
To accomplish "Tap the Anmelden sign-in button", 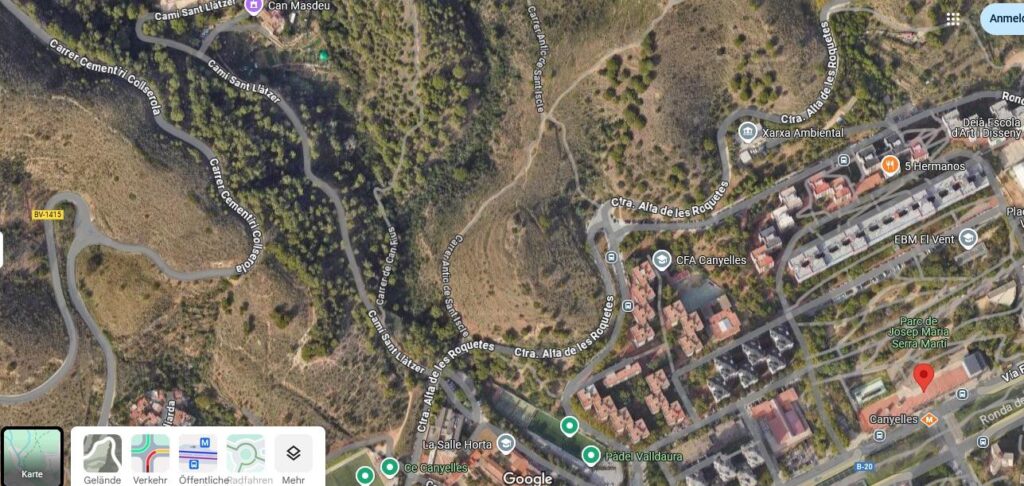I will 1004,19.
